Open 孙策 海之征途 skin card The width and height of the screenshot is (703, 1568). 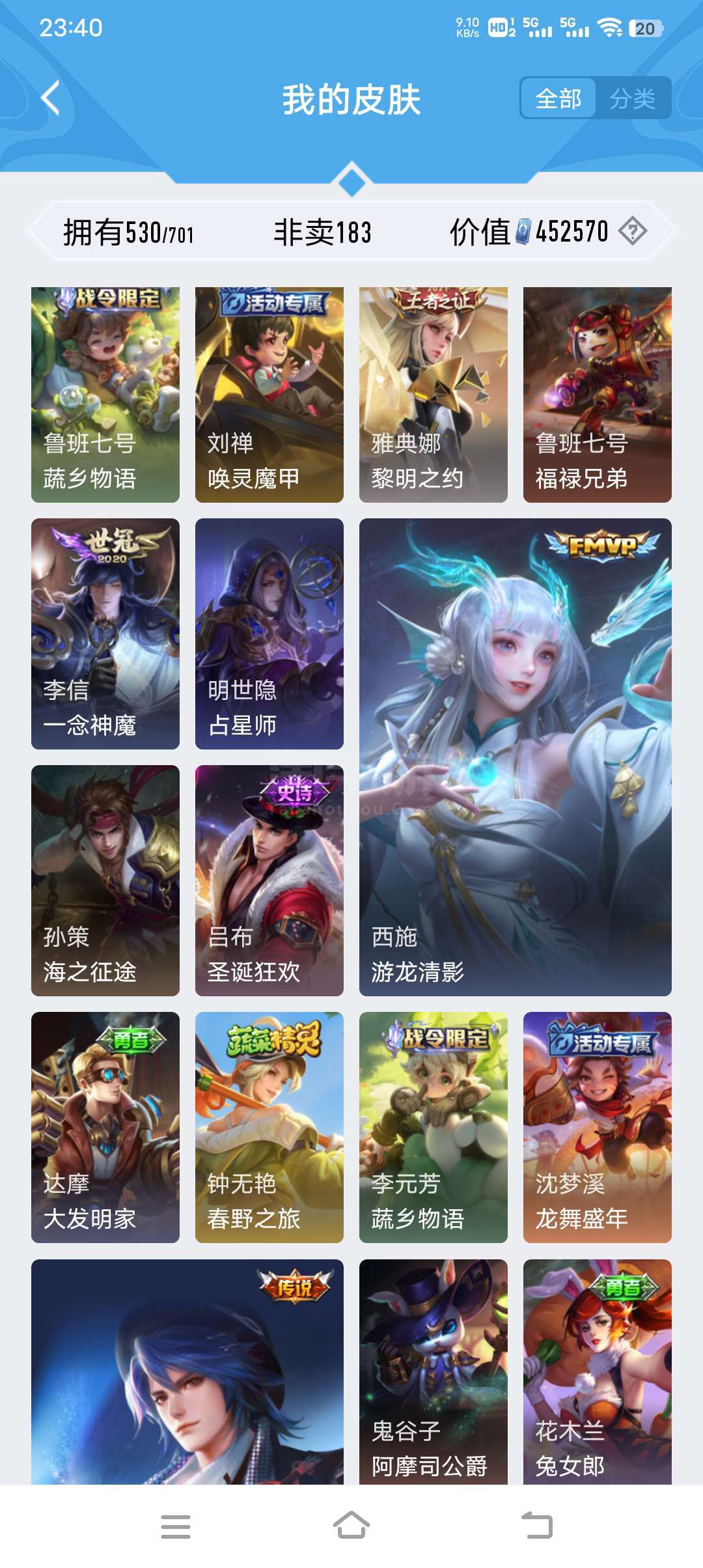click(x=105, y=880)
